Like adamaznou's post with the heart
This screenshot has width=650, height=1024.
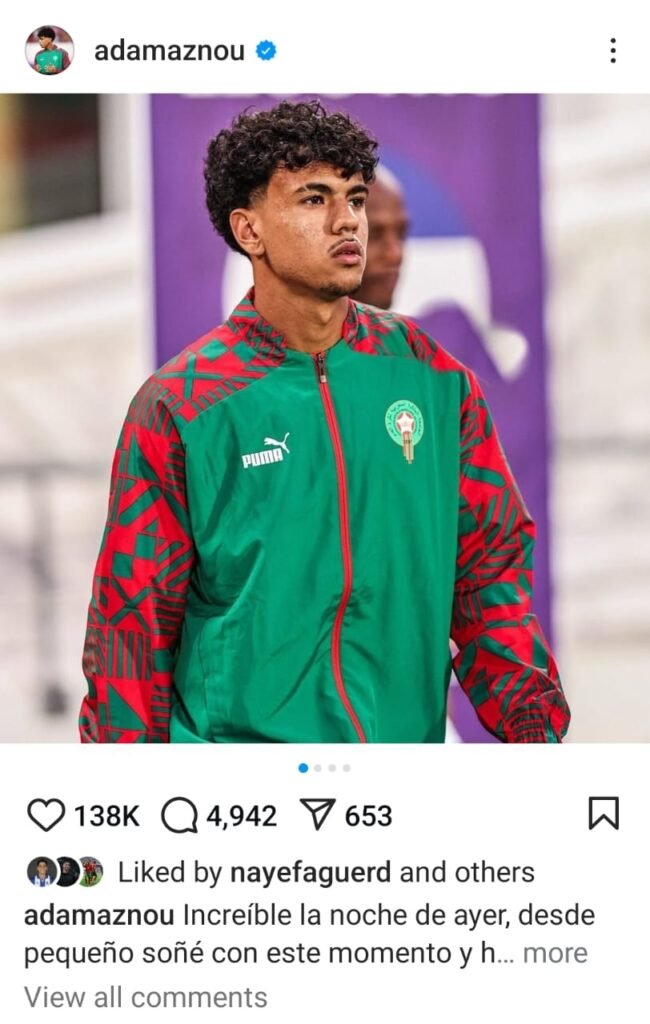pos(45,815)
